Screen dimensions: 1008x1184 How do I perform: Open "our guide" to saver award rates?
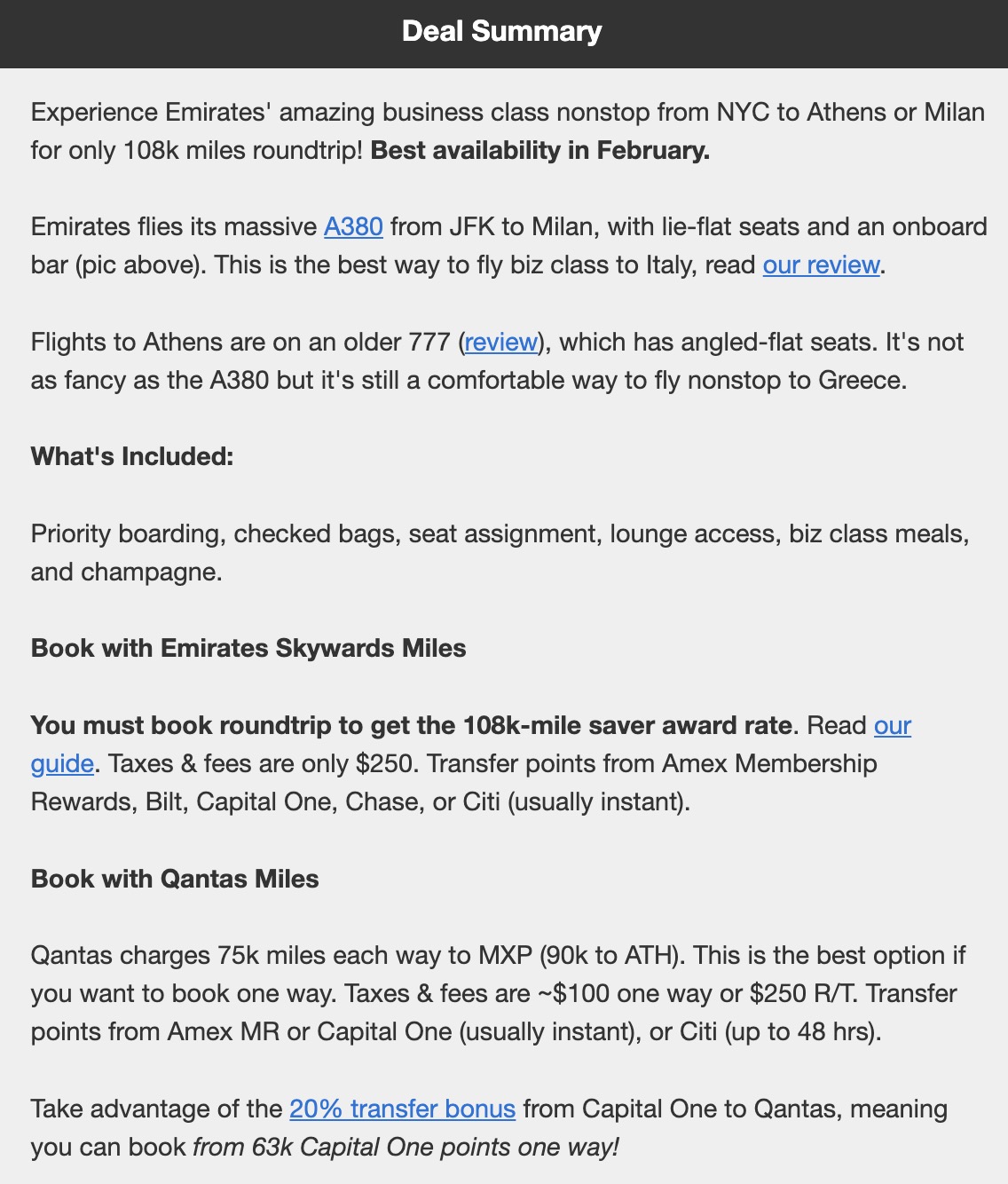point(892,726)
